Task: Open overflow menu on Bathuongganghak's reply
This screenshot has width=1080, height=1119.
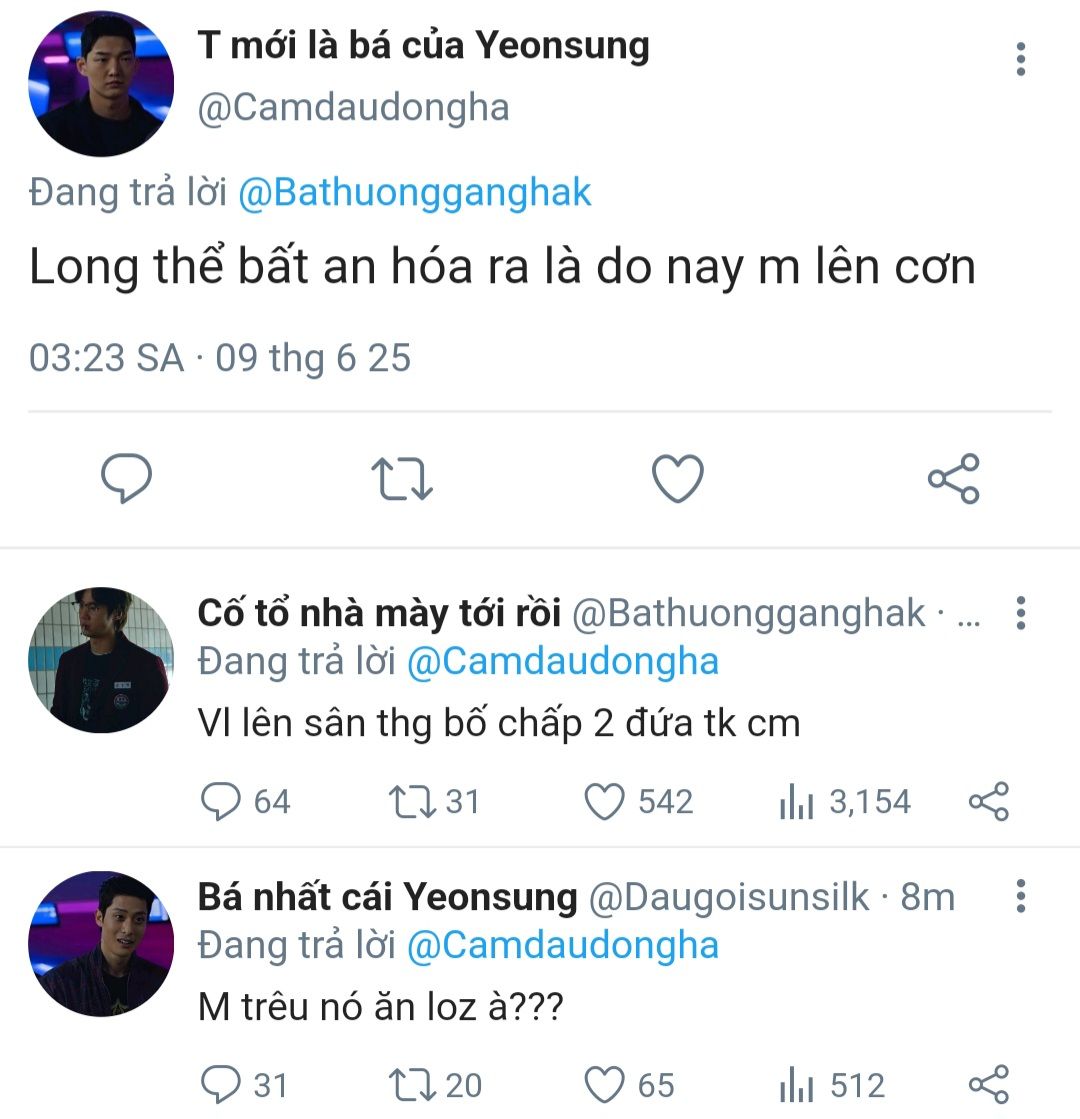Action: point(1020,613)
